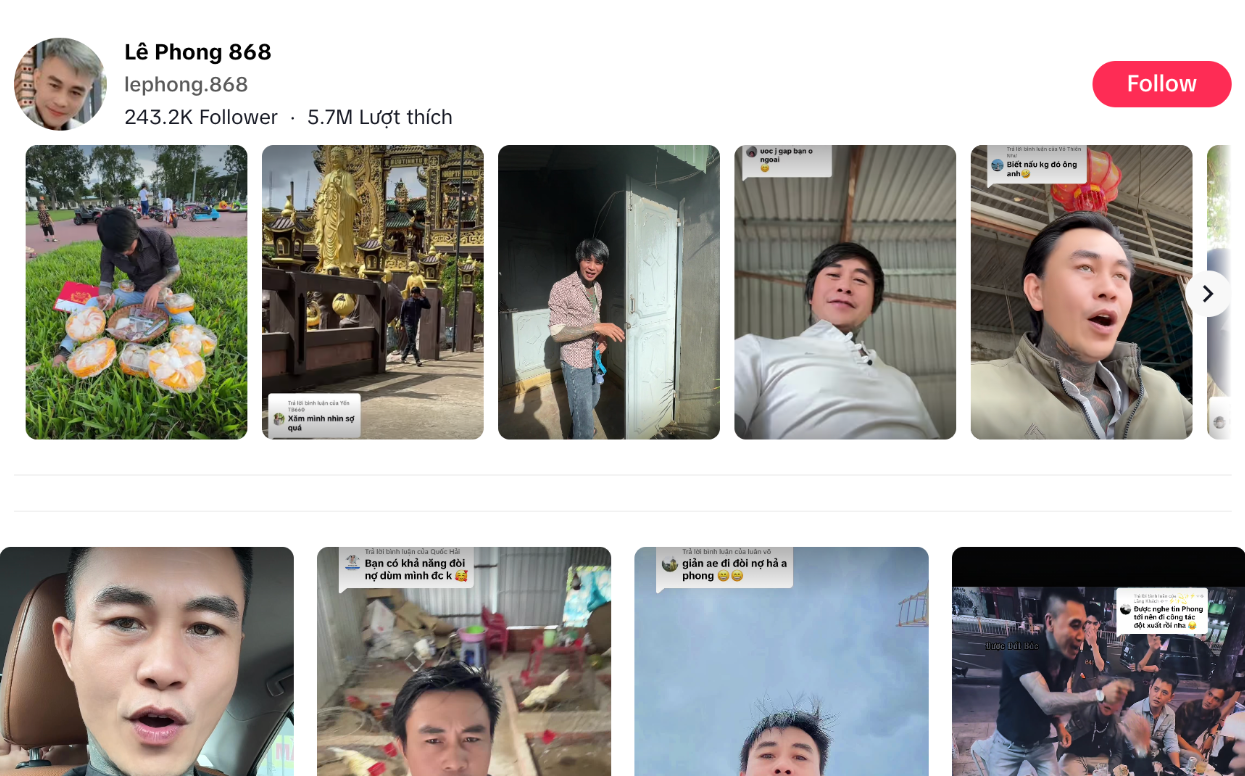Open golden statue temple video
The width and height of the screenshot is (1245, 776).
(x=372, y=292)
